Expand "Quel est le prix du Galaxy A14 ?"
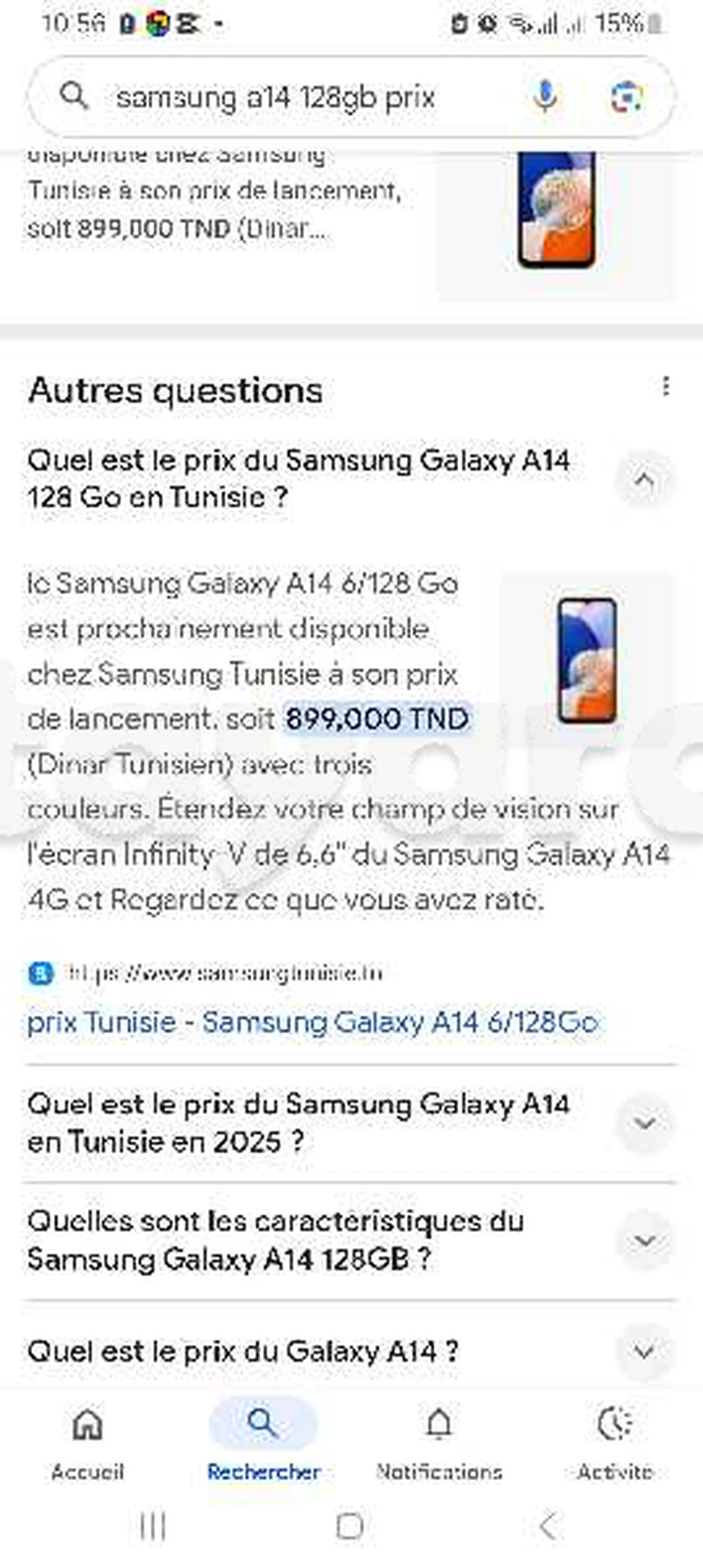 (644, 1351)
